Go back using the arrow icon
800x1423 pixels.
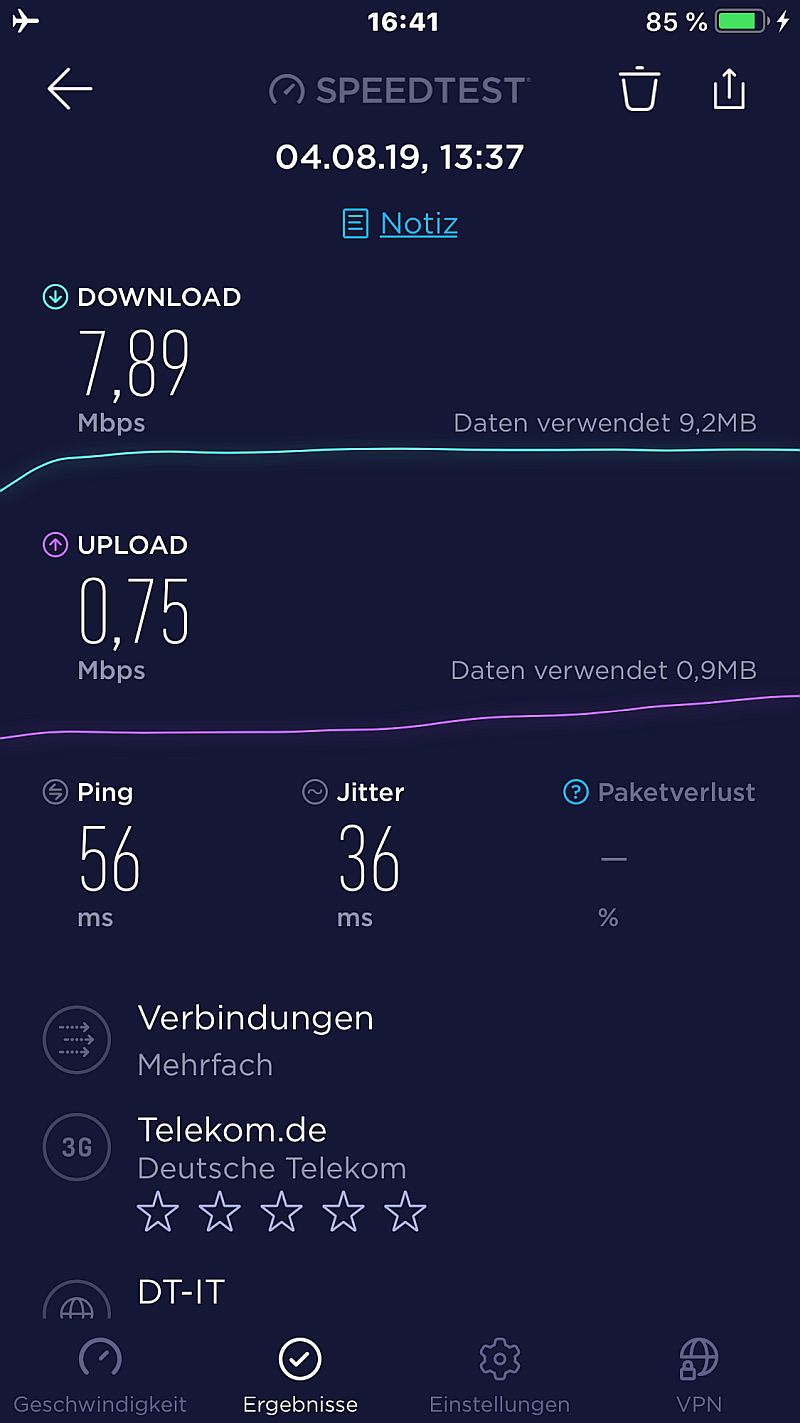[69, 90]
